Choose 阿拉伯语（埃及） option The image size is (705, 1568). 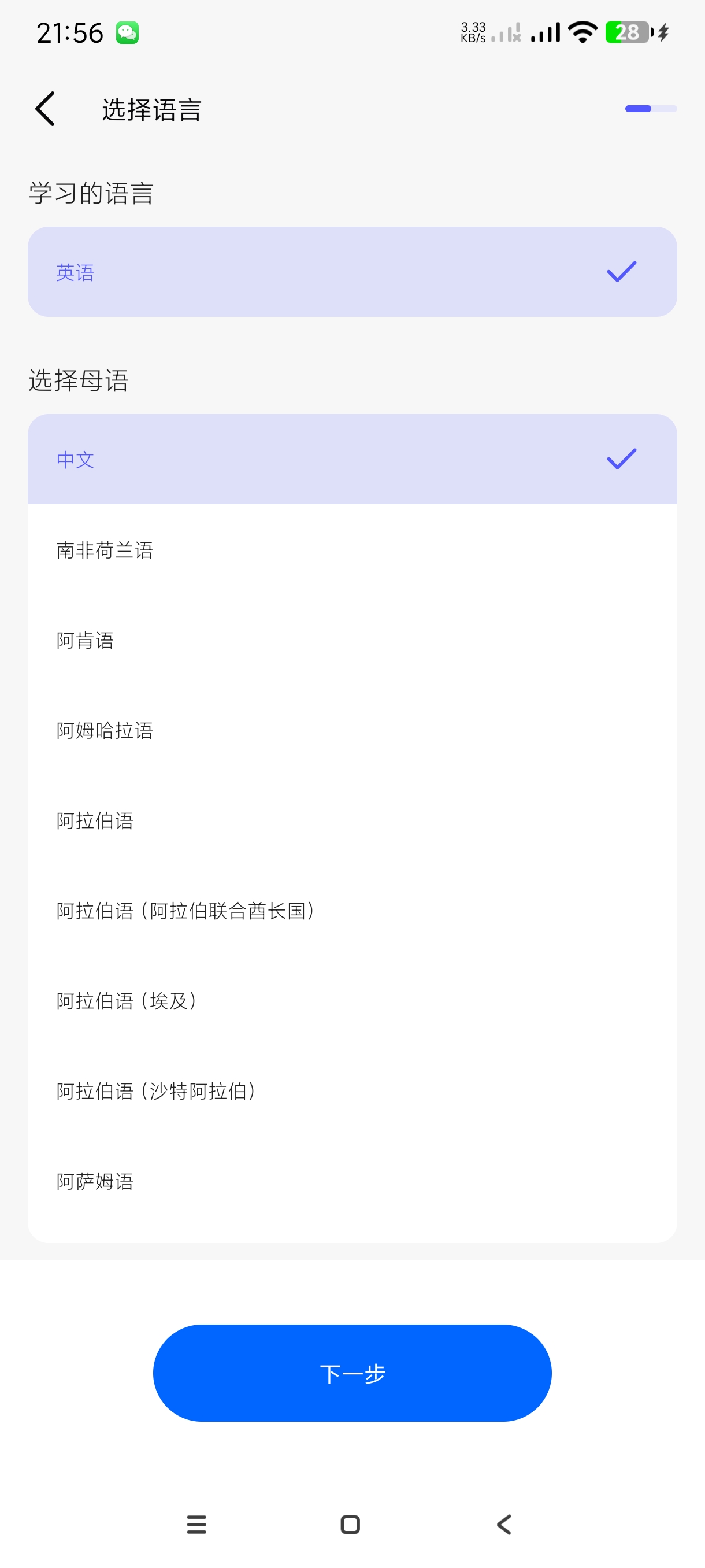351,1001
